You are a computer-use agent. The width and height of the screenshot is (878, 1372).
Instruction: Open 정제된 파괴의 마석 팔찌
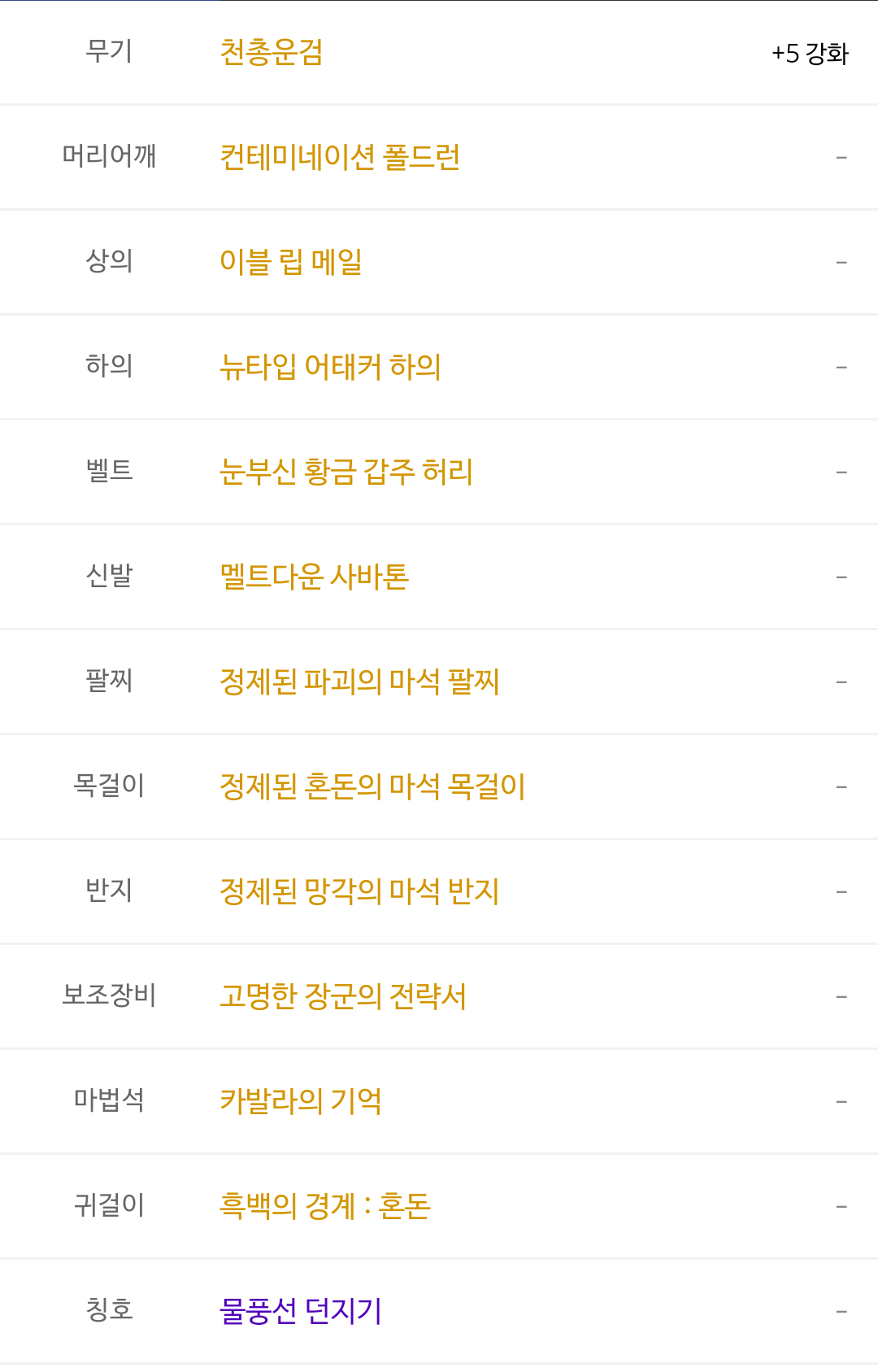359,682
